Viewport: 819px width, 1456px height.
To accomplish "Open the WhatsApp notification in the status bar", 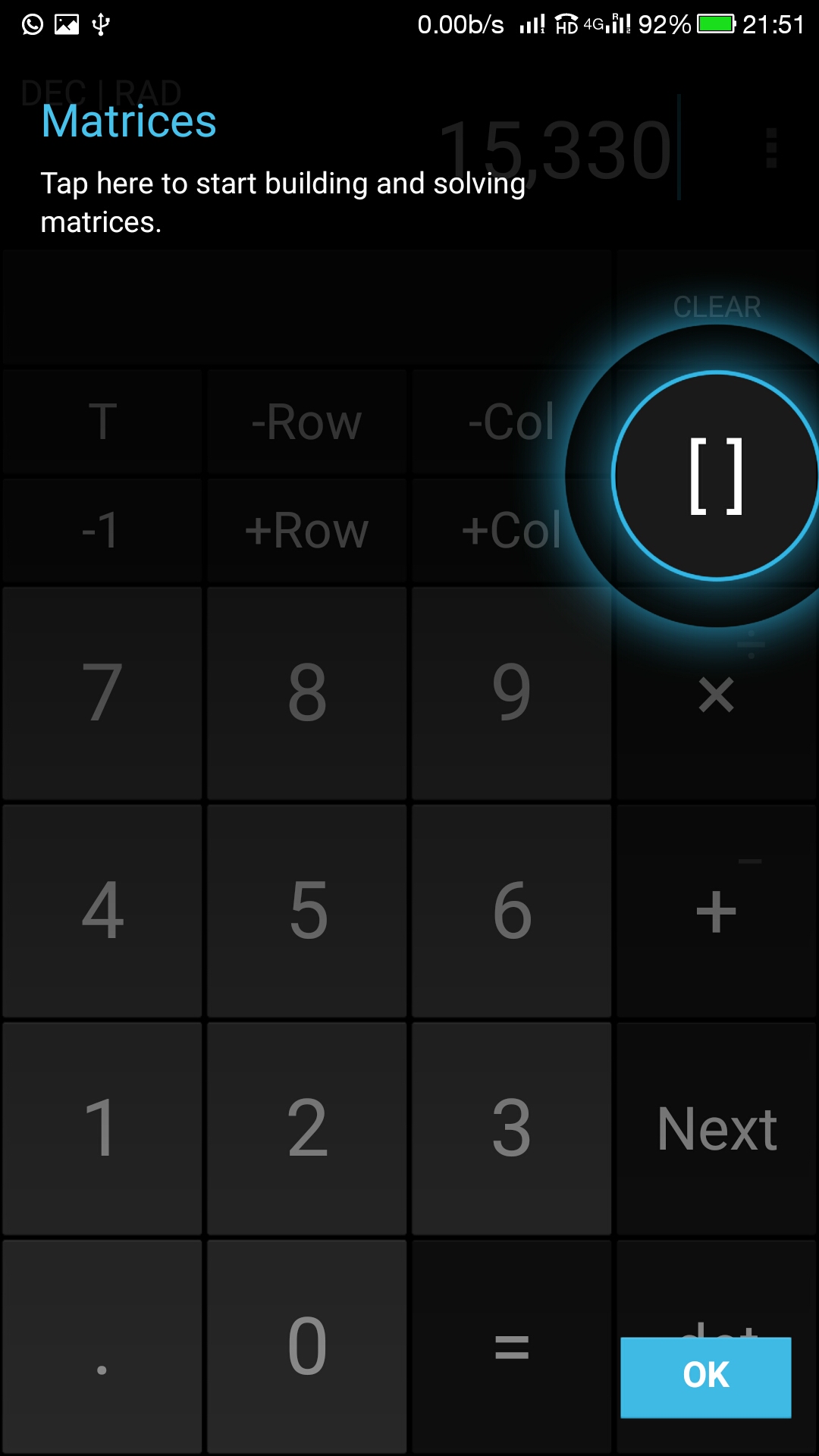I will tap(30, 23).
